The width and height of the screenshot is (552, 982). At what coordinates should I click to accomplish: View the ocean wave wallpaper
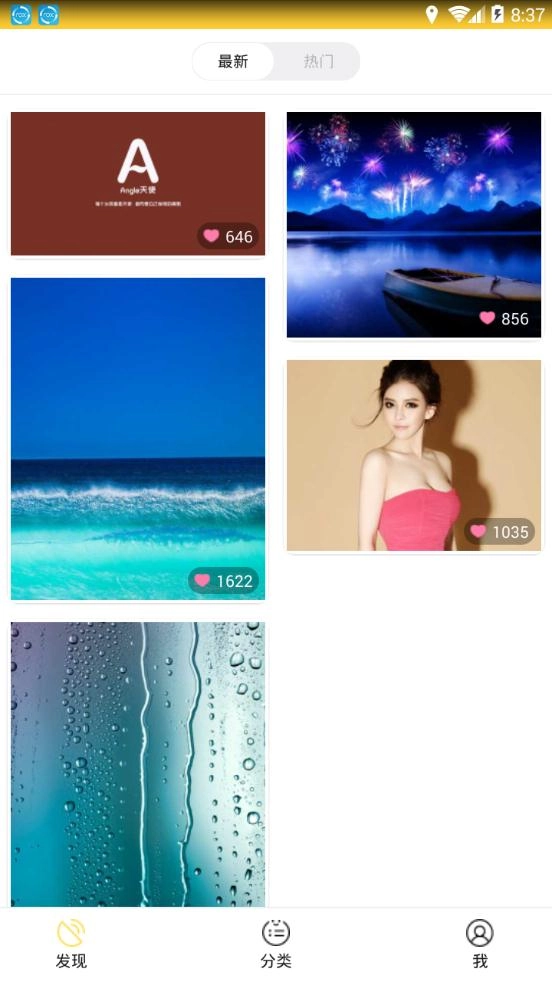(x=138, y=438)
